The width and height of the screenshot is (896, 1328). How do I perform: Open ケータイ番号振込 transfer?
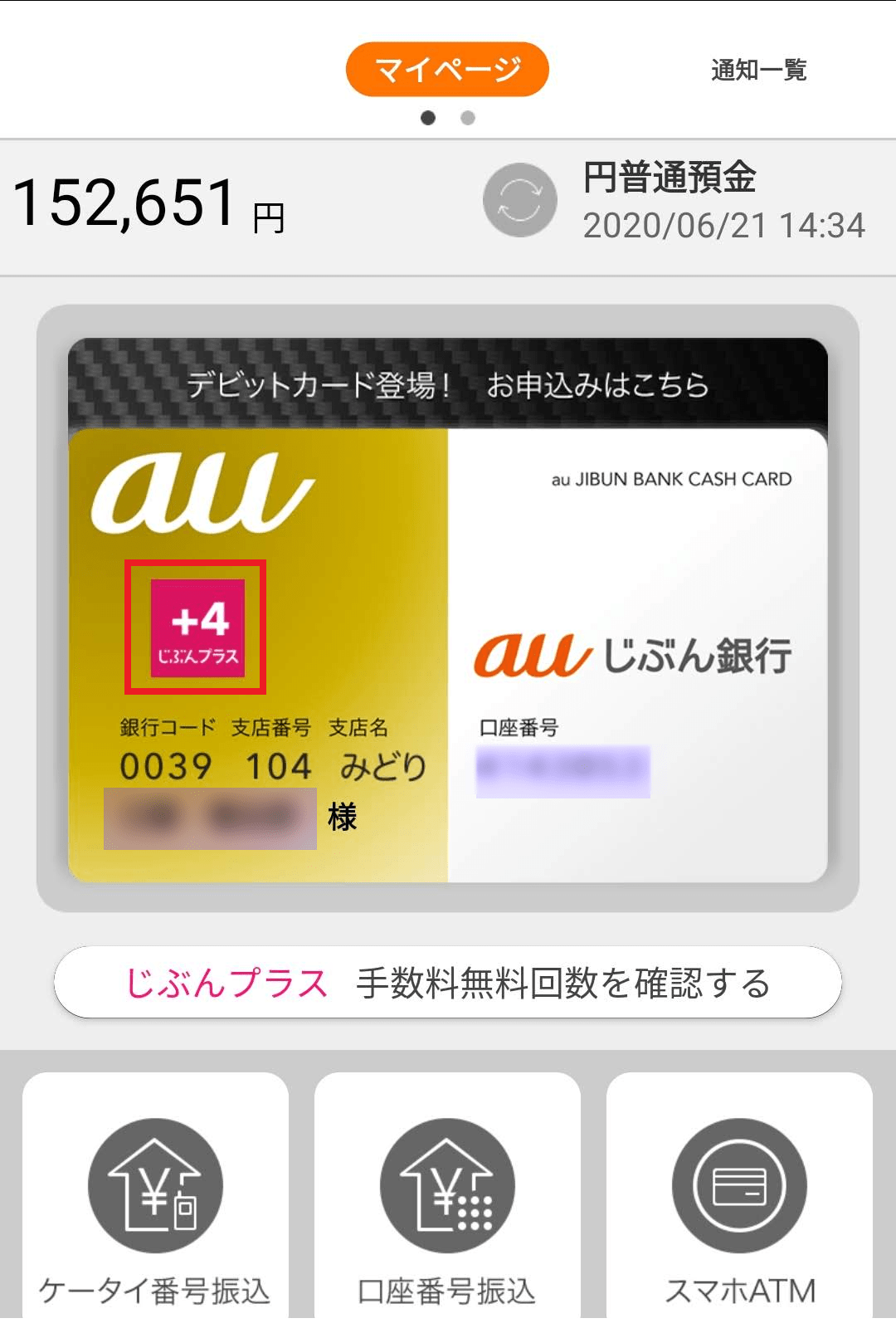[155, 1195]
